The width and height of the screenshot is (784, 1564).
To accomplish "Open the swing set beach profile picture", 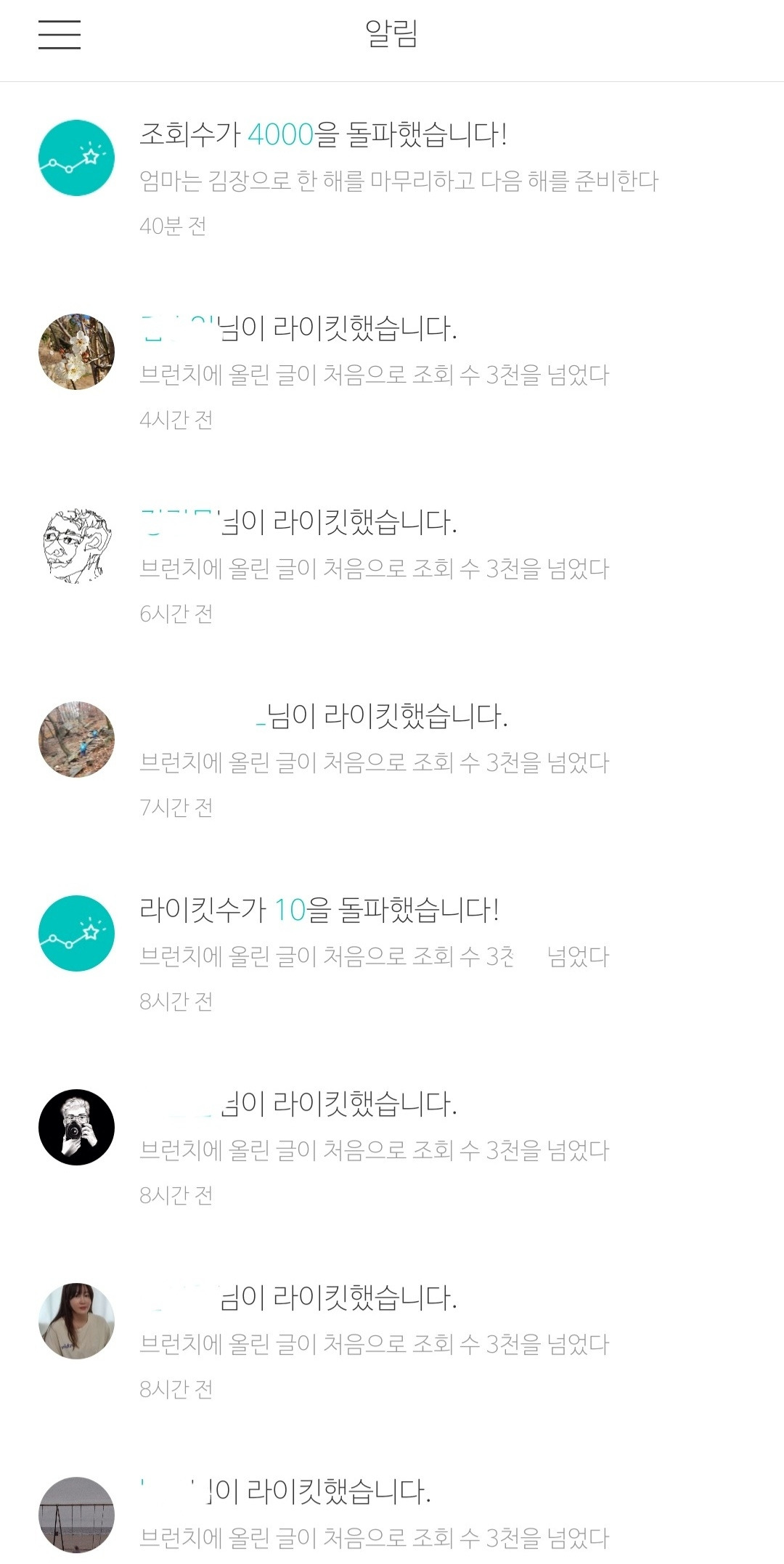I will [77, 1513].
